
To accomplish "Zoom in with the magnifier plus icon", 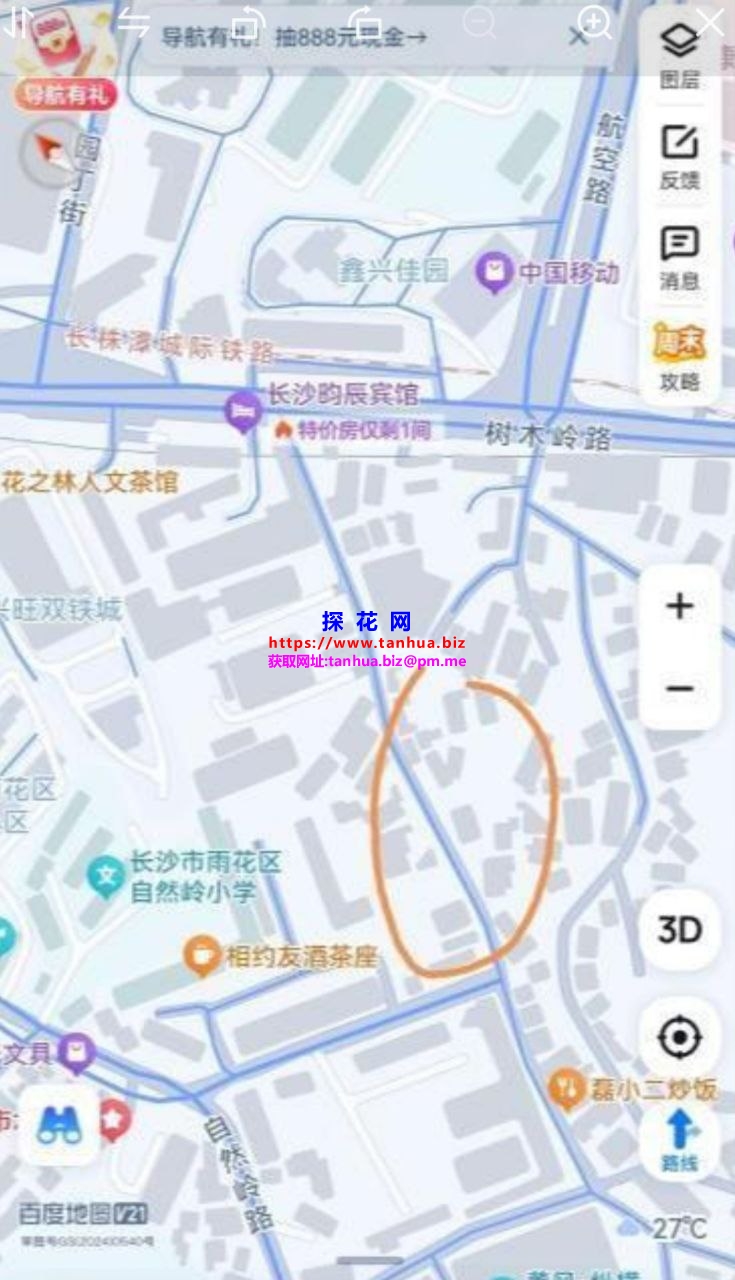I will 595,21.
